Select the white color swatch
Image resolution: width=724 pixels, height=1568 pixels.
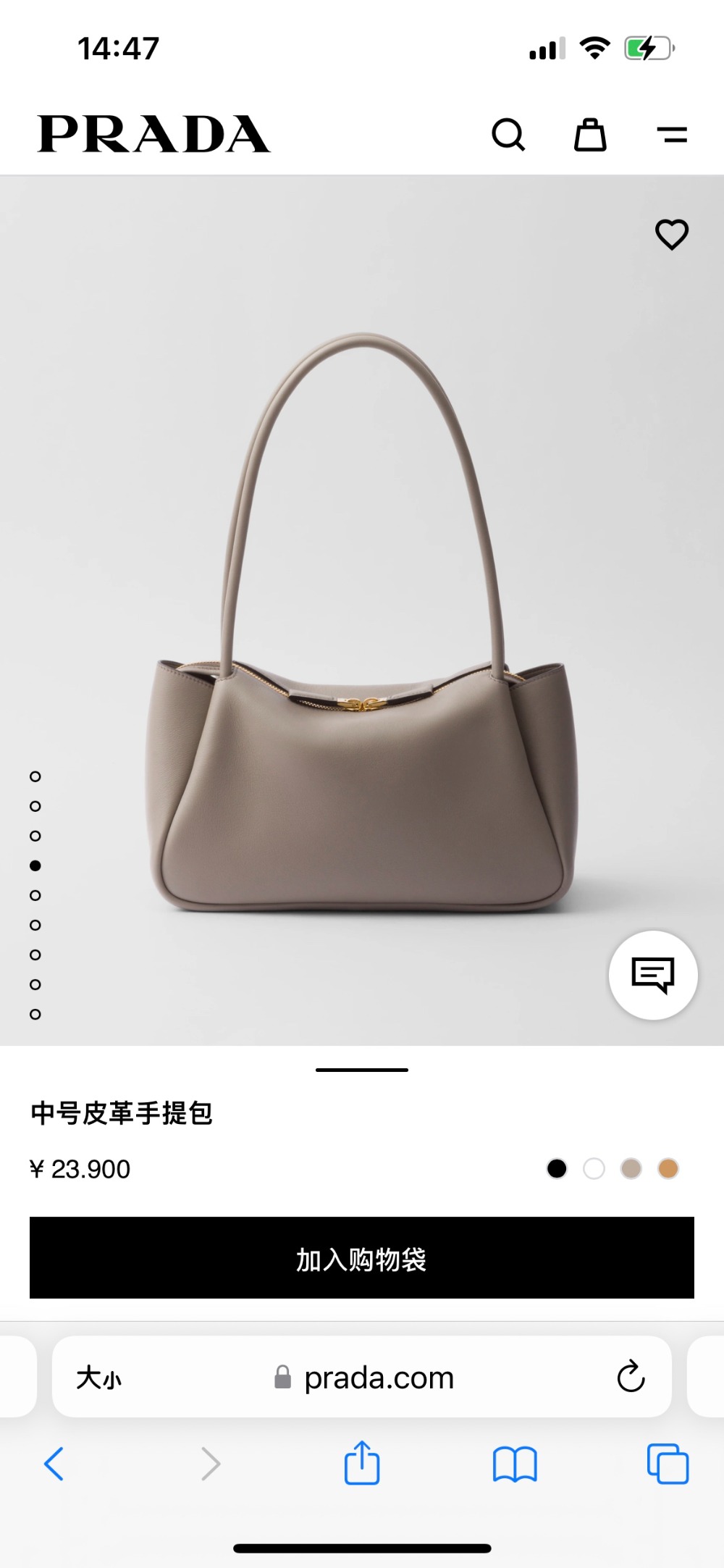594,1168
